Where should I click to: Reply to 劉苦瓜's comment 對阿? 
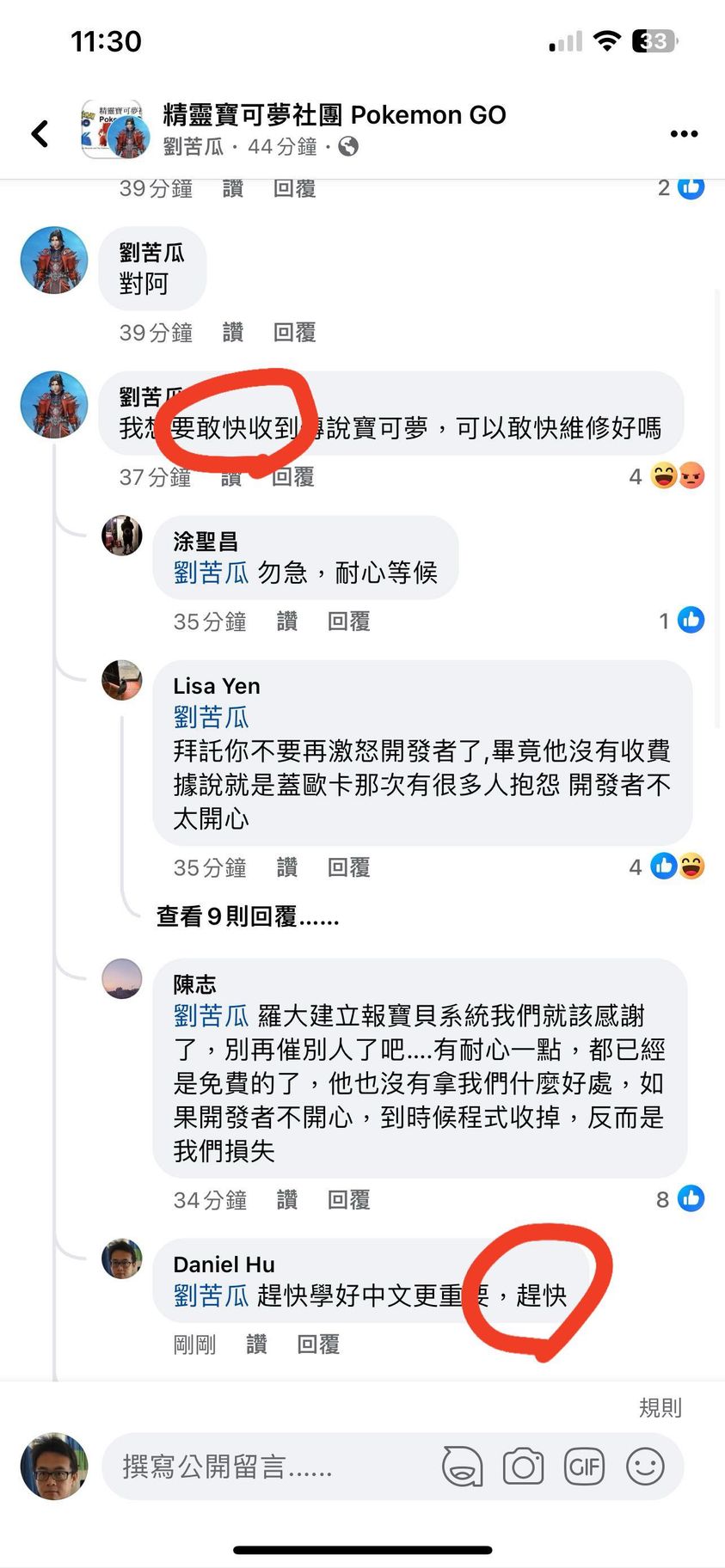(x=294, y=333)
